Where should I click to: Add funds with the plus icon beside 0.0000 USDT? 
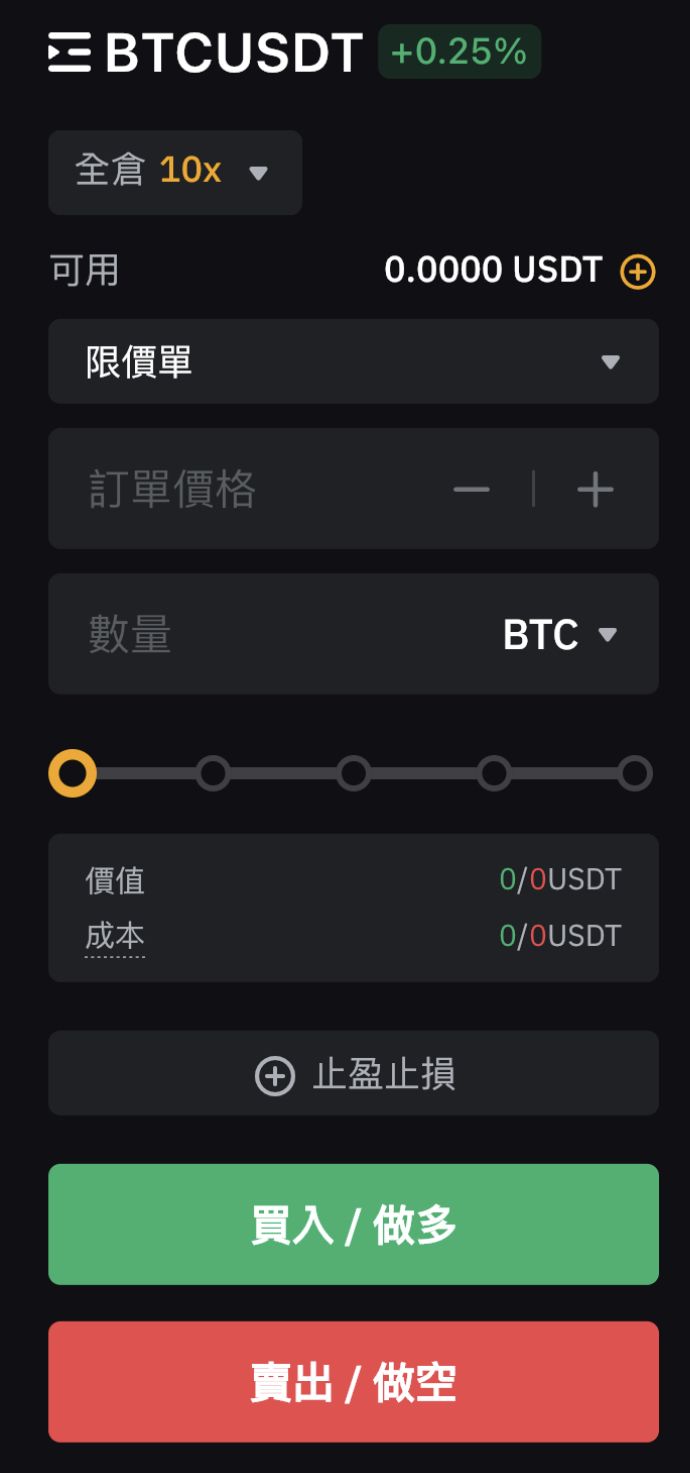(638, 272)
